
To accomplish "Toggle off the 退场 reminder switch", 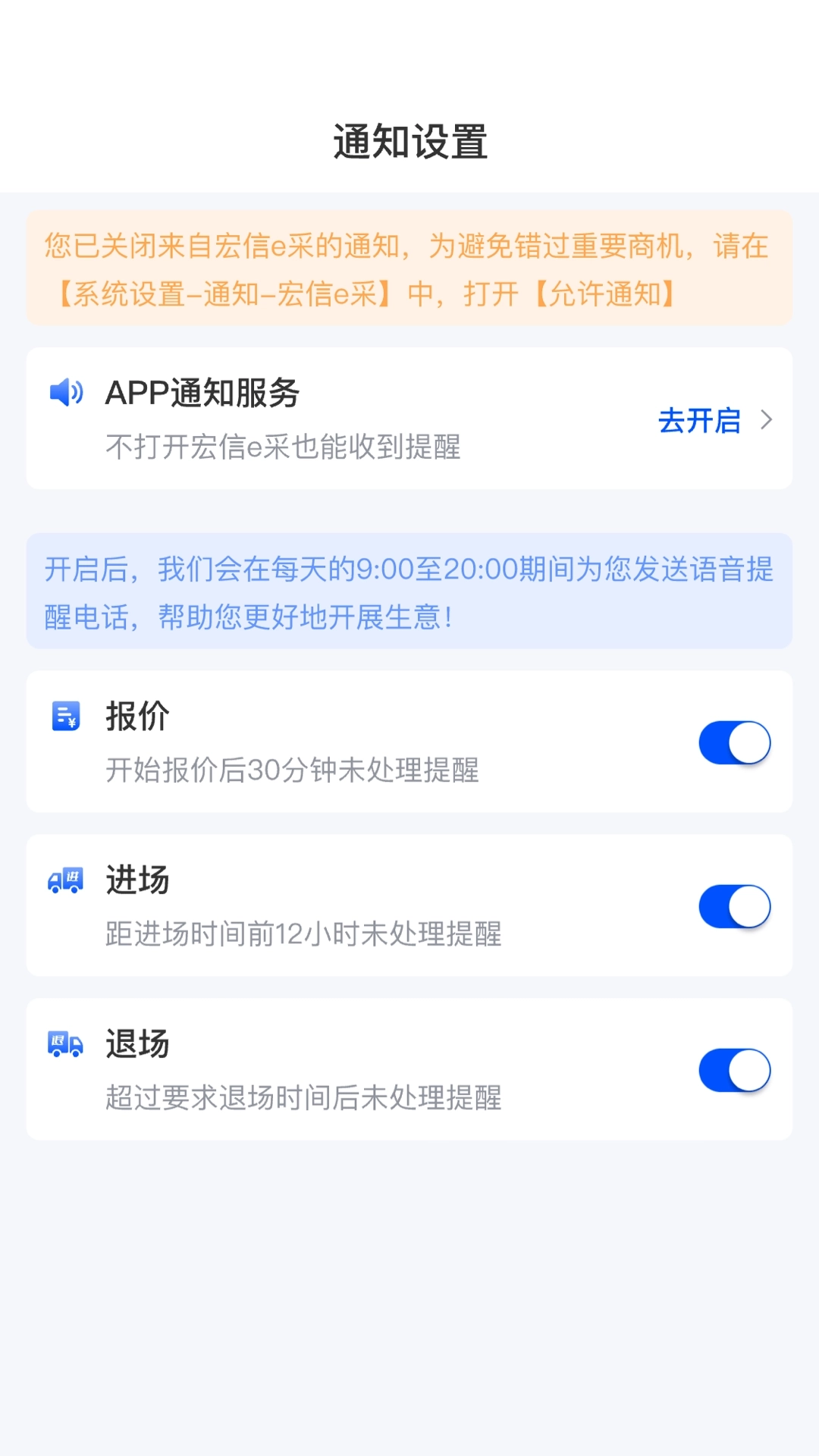I will tap(733, 1070).
